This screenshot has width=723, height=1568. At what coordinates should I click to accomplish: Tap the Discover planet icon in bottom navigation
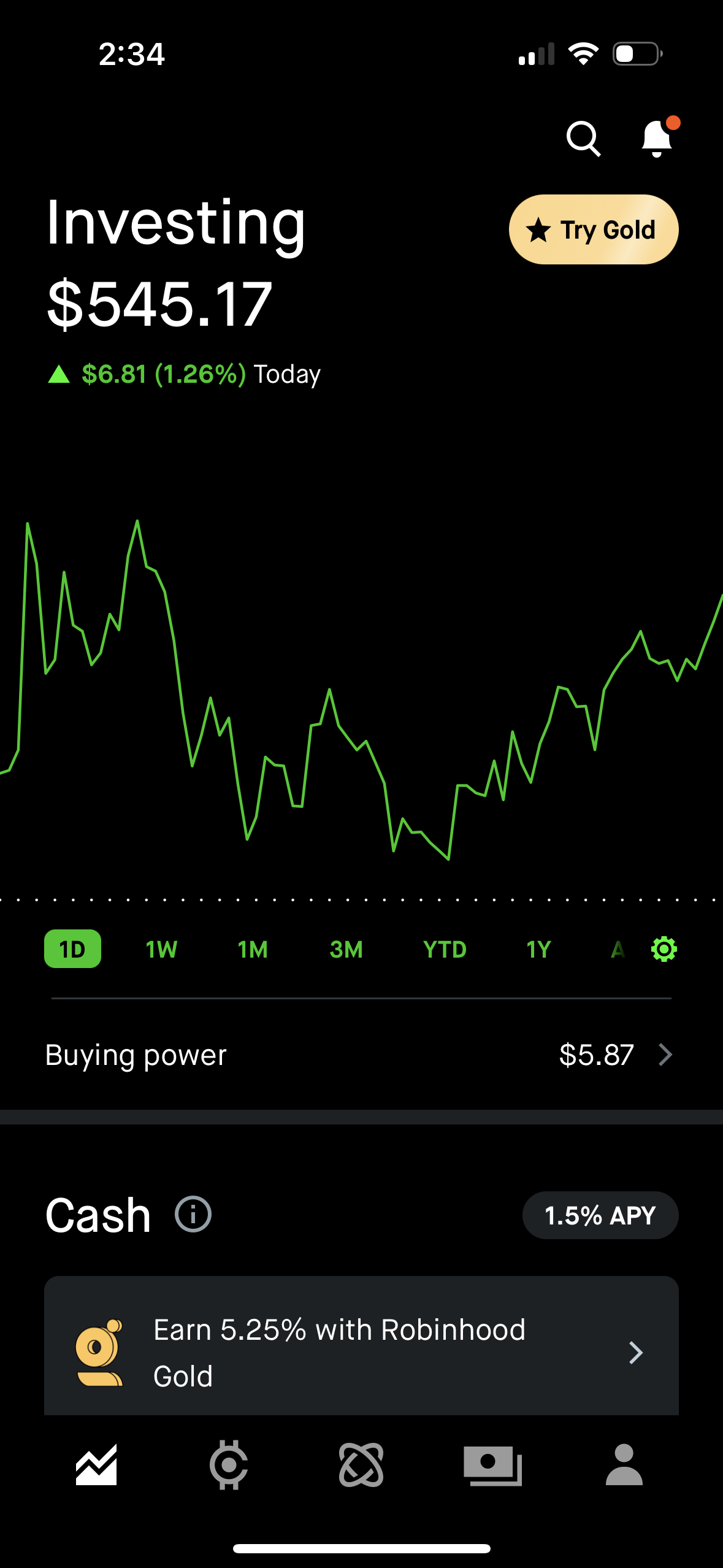[x=361, y=1465]
